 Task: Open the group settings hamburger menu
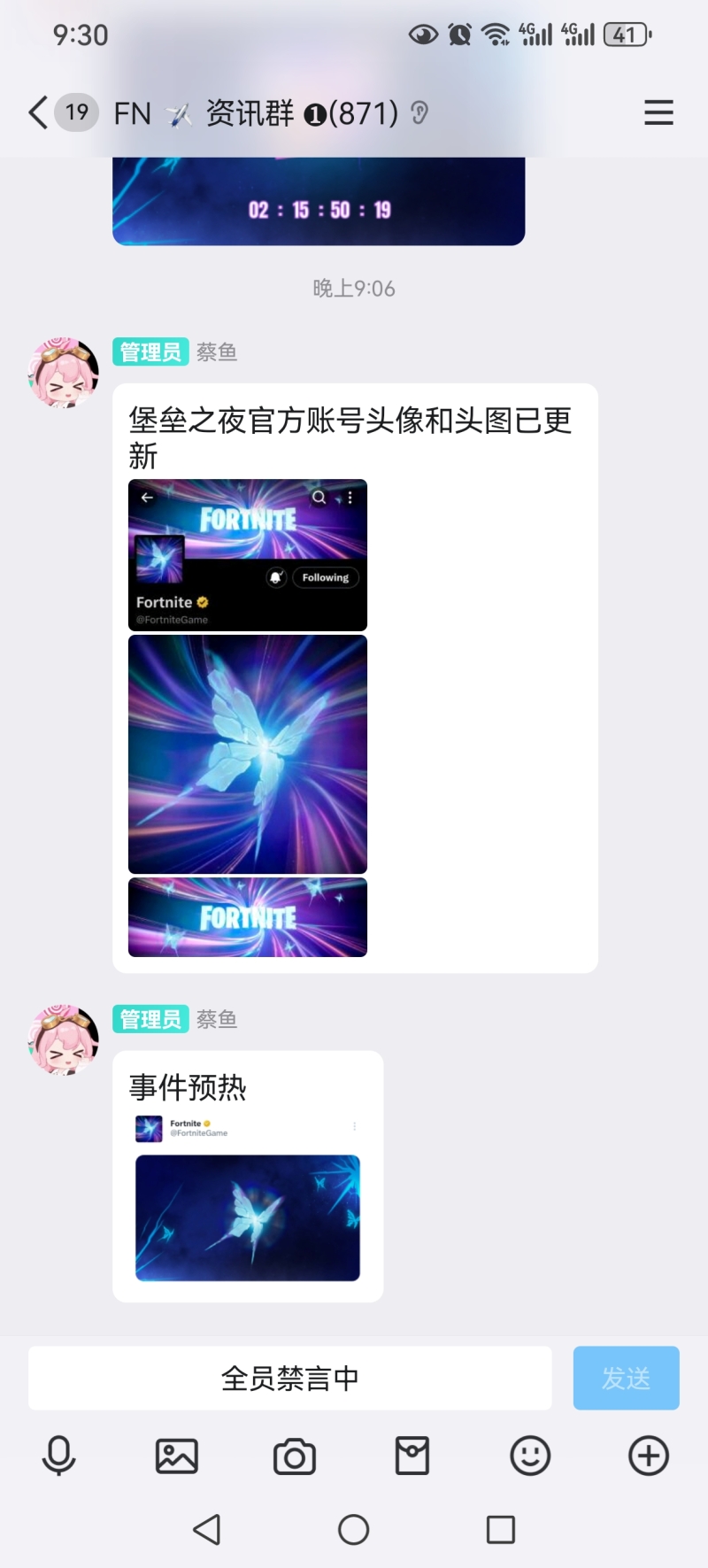pos(658,113)
